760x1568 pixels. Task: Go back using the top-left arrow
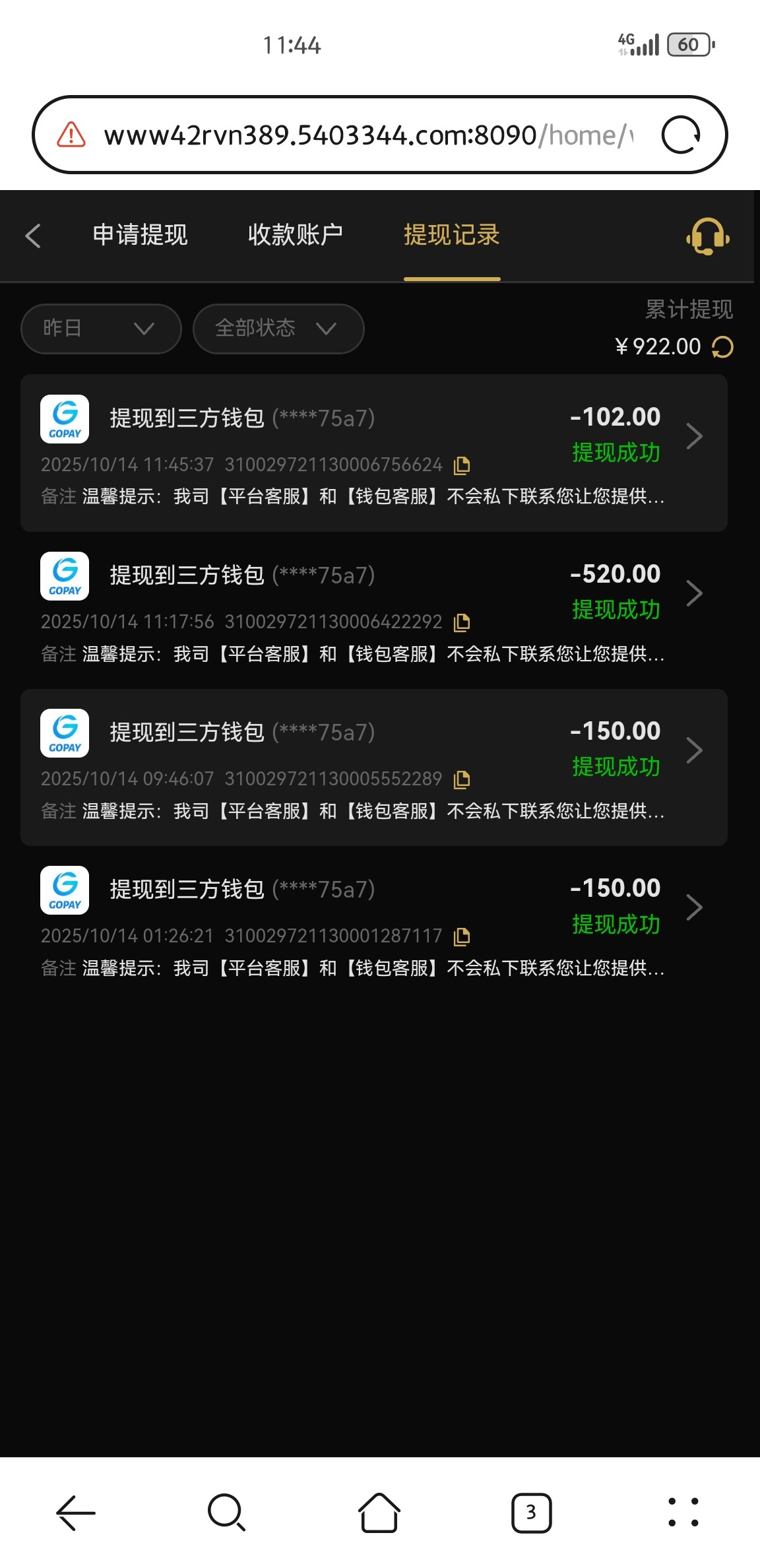tap(33, 236)
